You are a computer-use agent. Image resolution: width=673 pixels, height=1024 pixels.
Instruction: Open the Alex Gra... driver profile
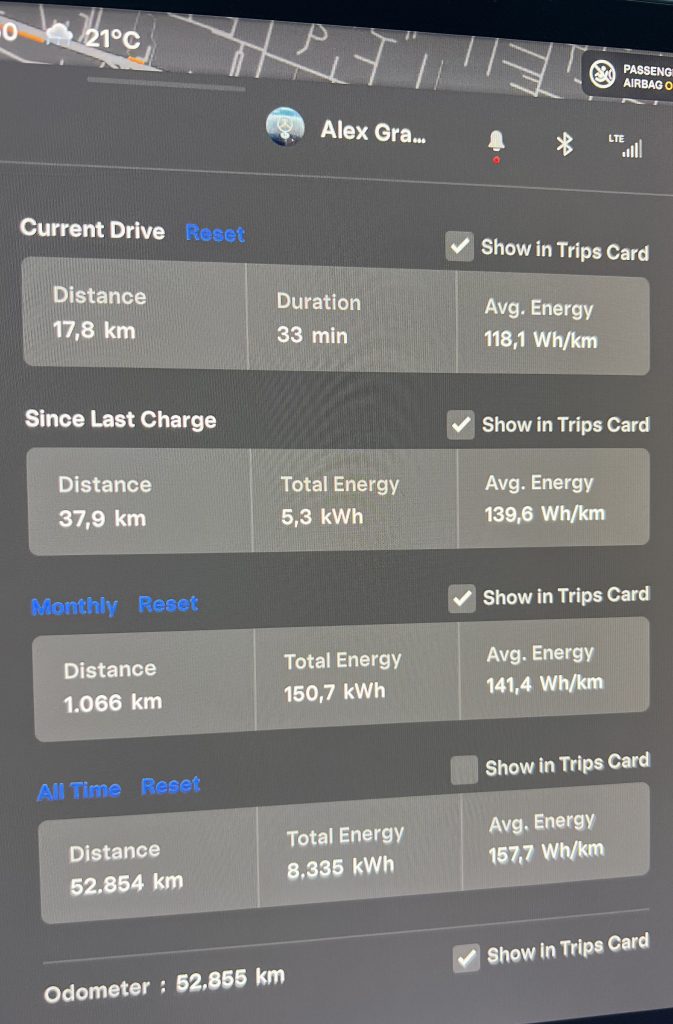click(x=347, y=130)
